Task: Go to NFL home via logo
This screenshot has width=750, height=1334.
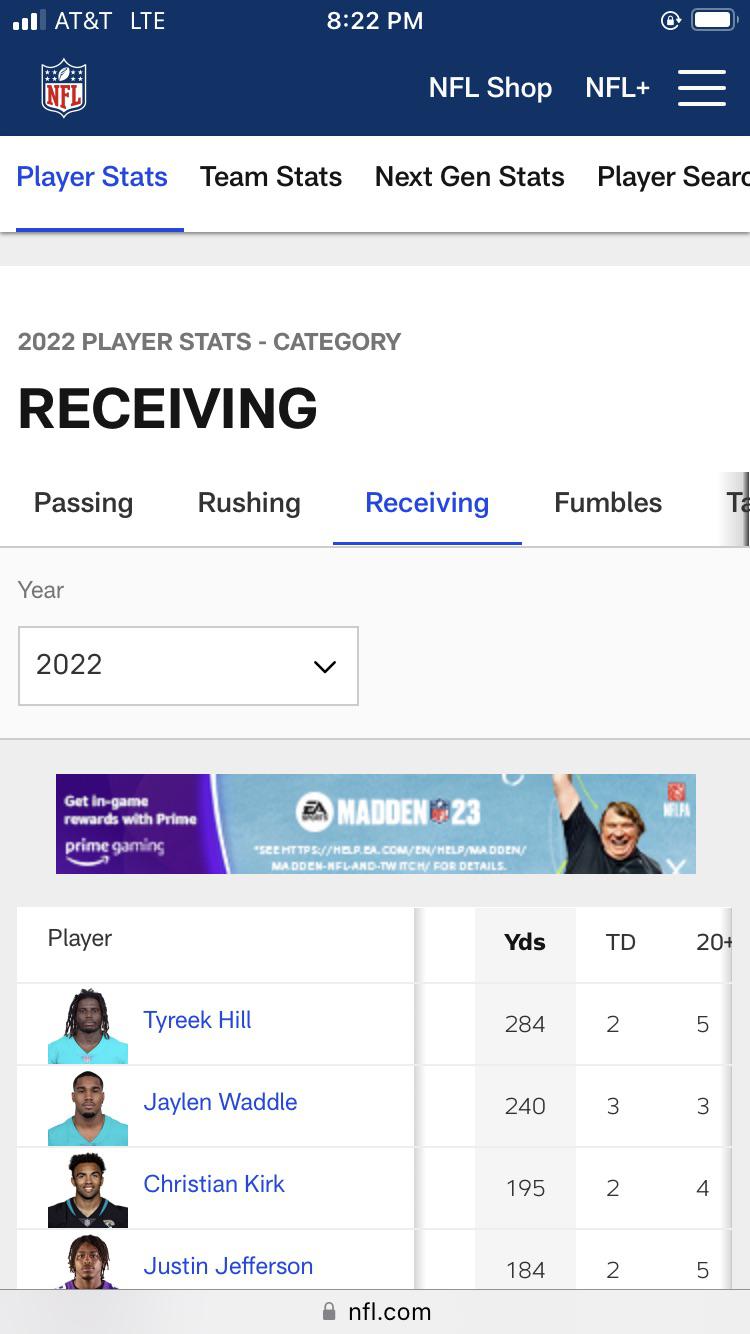Action: (64, 88)
